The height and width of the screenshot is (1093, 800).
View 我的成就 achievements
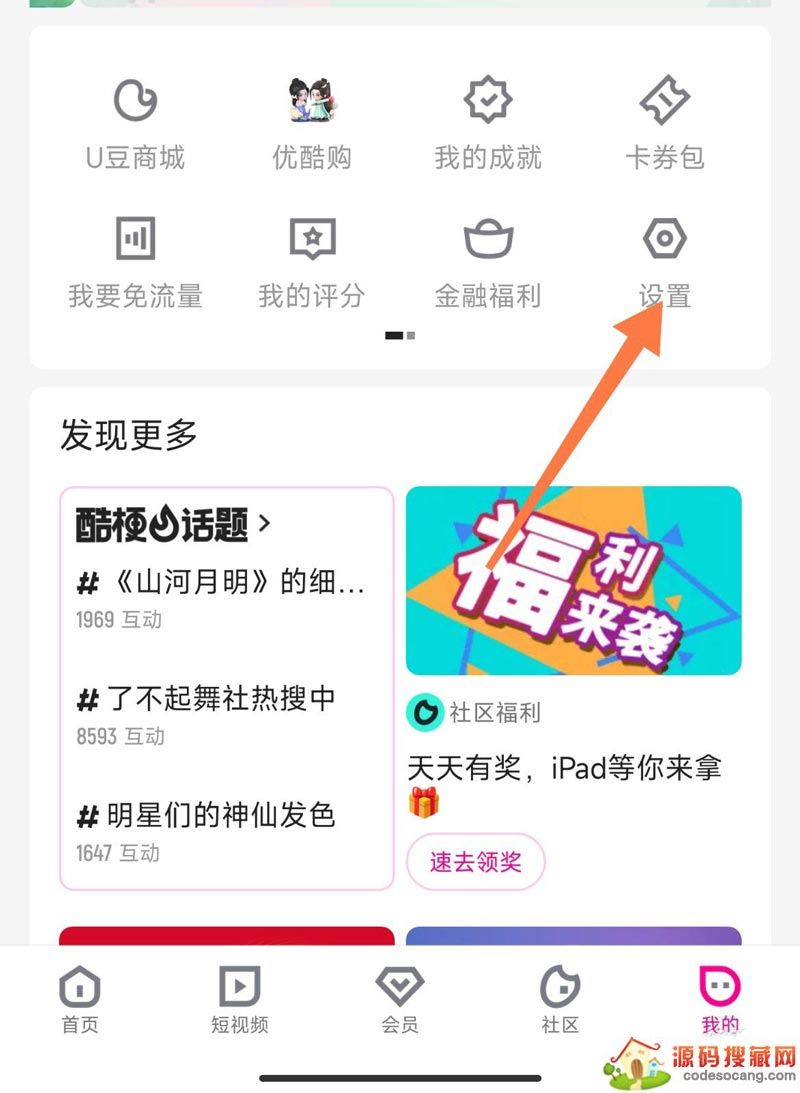tap(487, 123)
